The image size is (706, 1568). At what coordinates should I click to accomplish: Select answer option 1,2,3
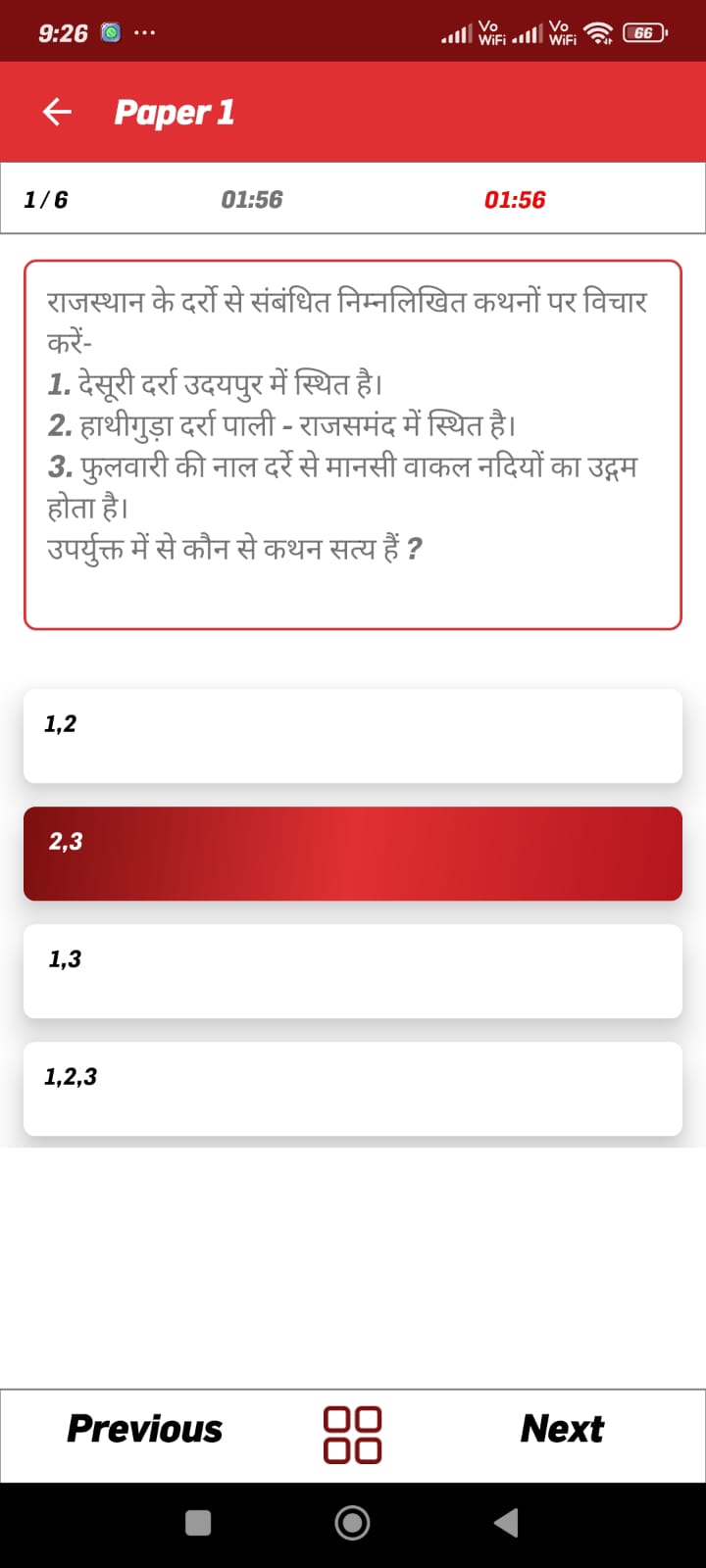coord(353,1088)
